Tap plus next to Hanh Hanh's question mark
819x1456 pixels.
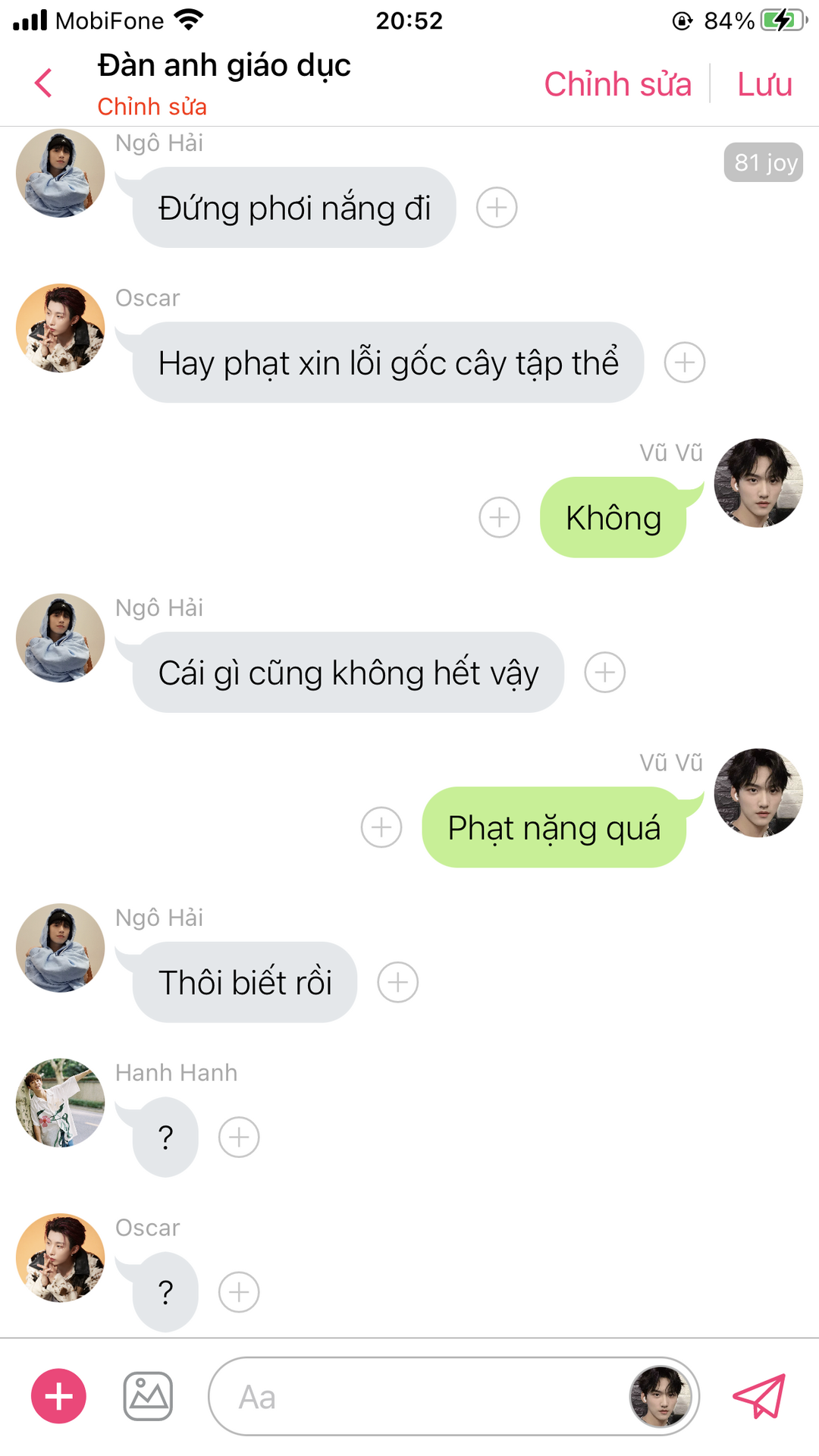[239, 1137]
